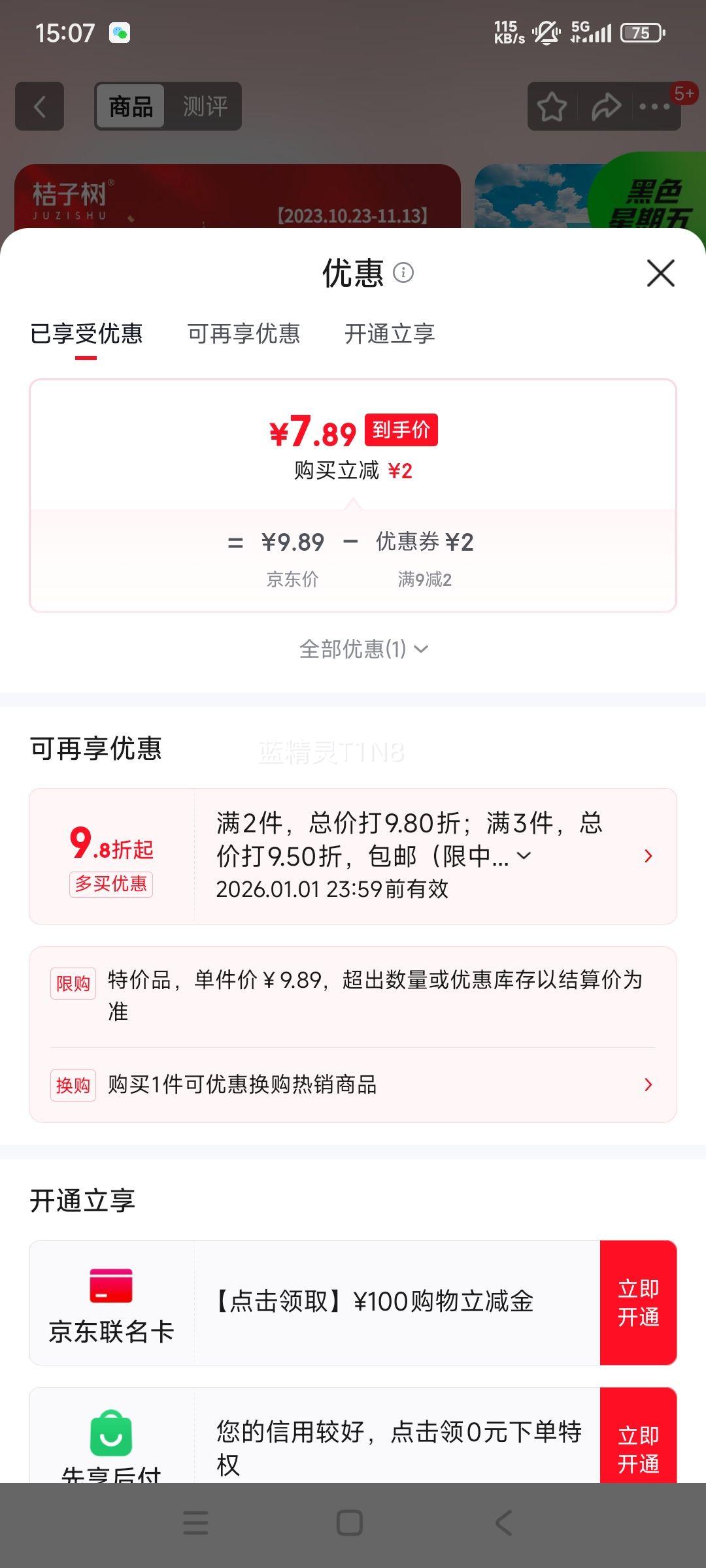Open 换购 exchange details via right arrow
The width and height of the screenshot is (706, 1568).
[648, 1085]
